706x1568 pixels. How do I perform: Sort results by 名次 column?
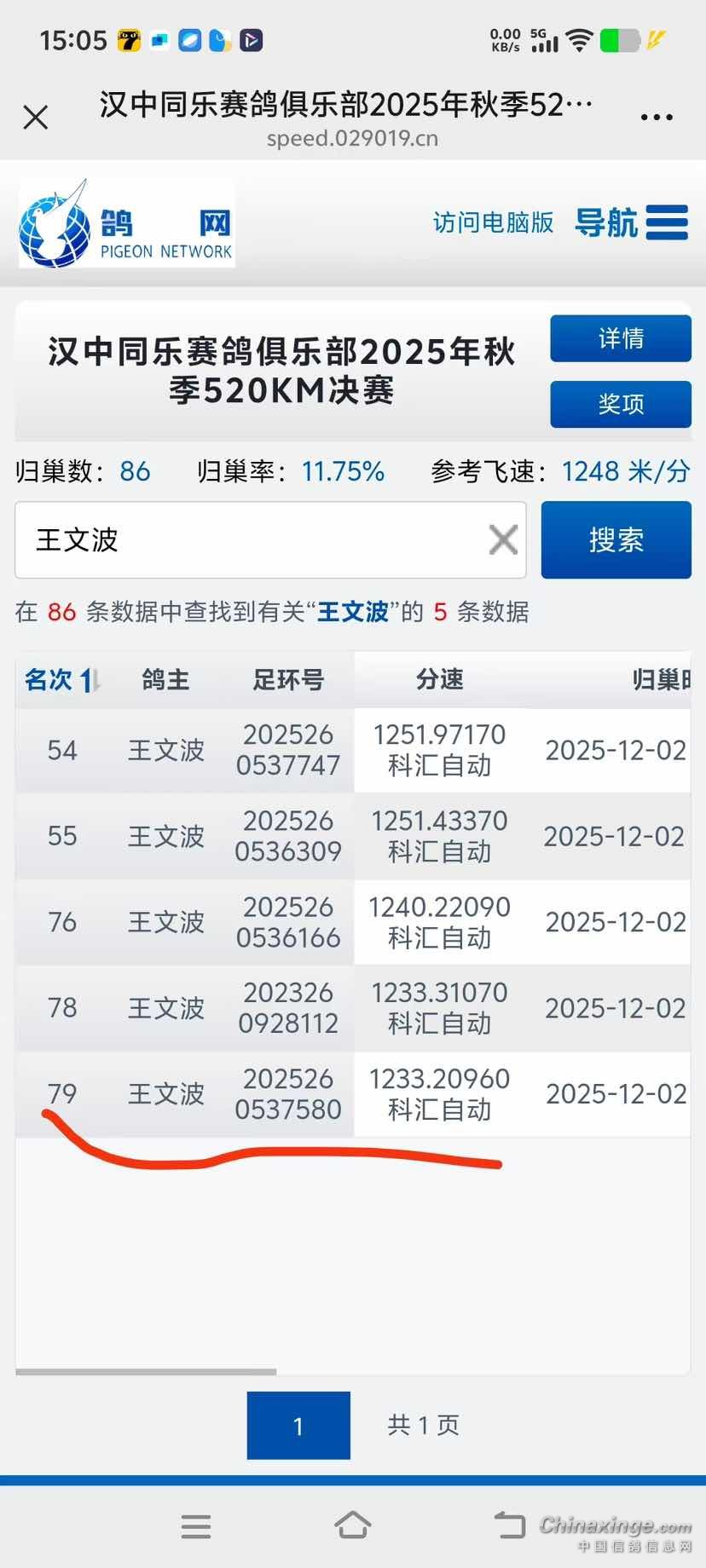pyautogui.click(x=61, y=680)
